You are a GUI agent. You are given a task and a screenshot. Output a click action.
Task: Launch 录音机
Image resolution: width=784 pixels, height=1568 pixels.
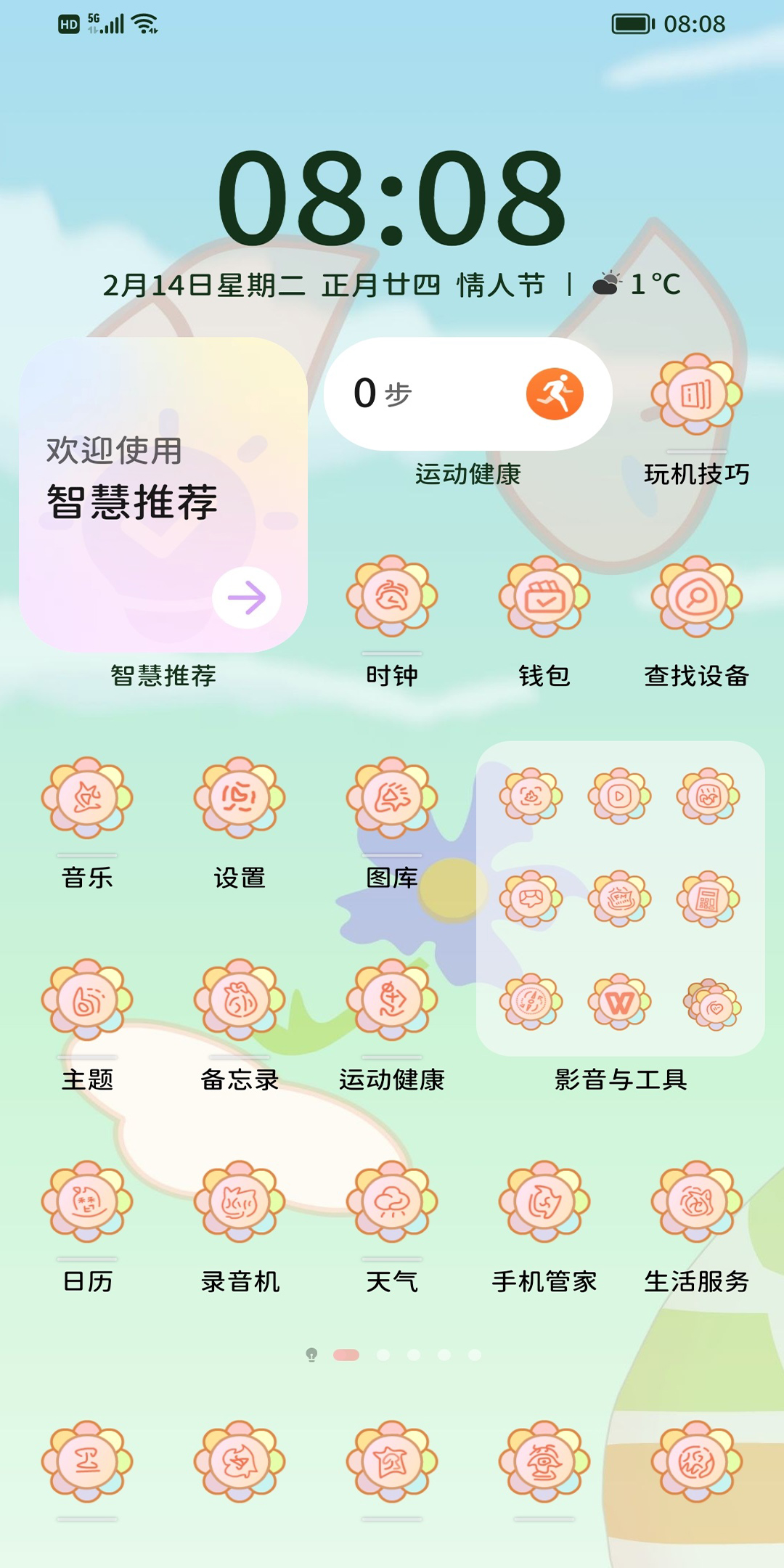click(x=240, y=1202)
